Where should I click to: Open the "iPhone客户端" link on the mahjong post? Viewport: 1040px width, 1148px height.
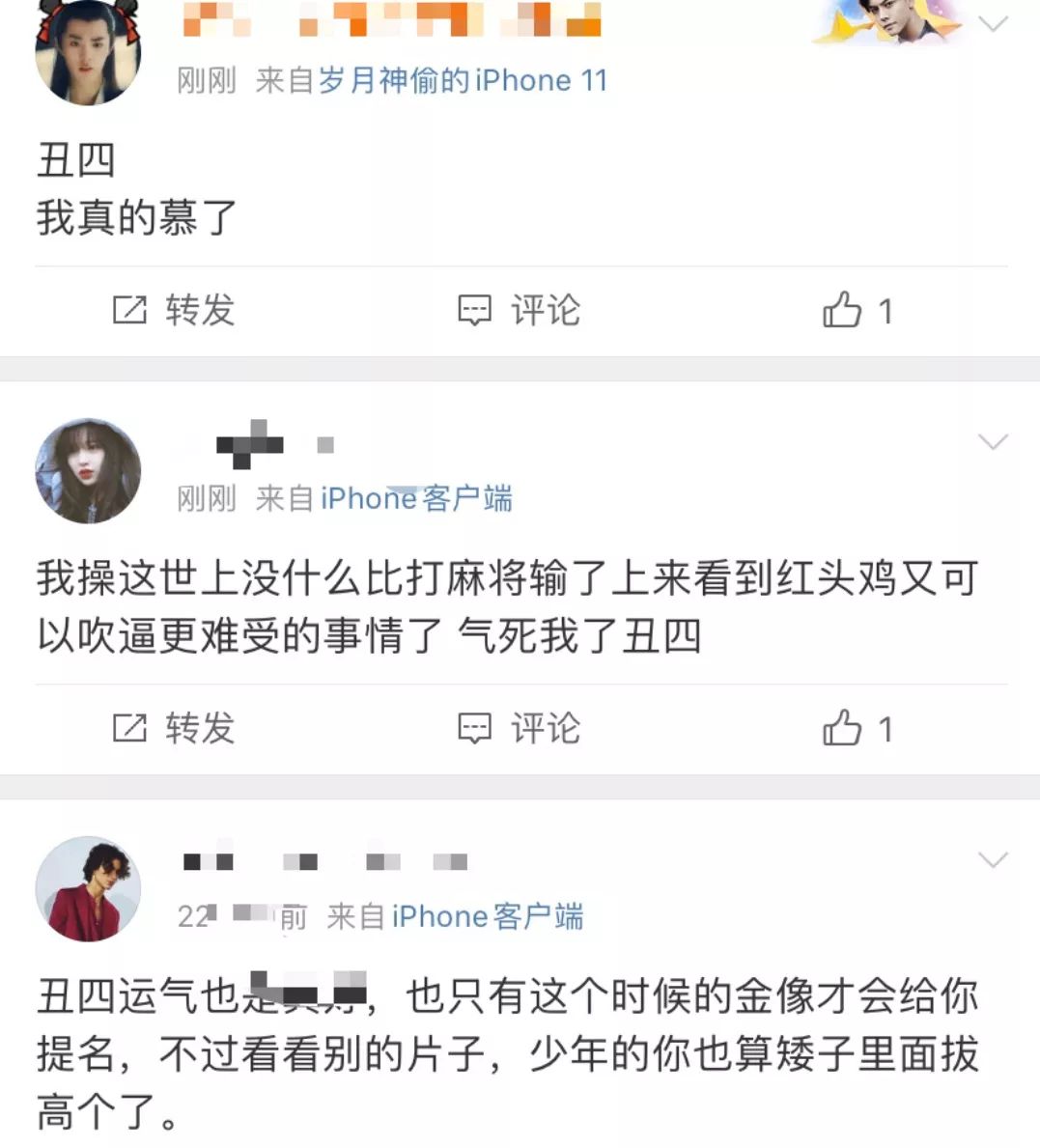coord(416,498)
